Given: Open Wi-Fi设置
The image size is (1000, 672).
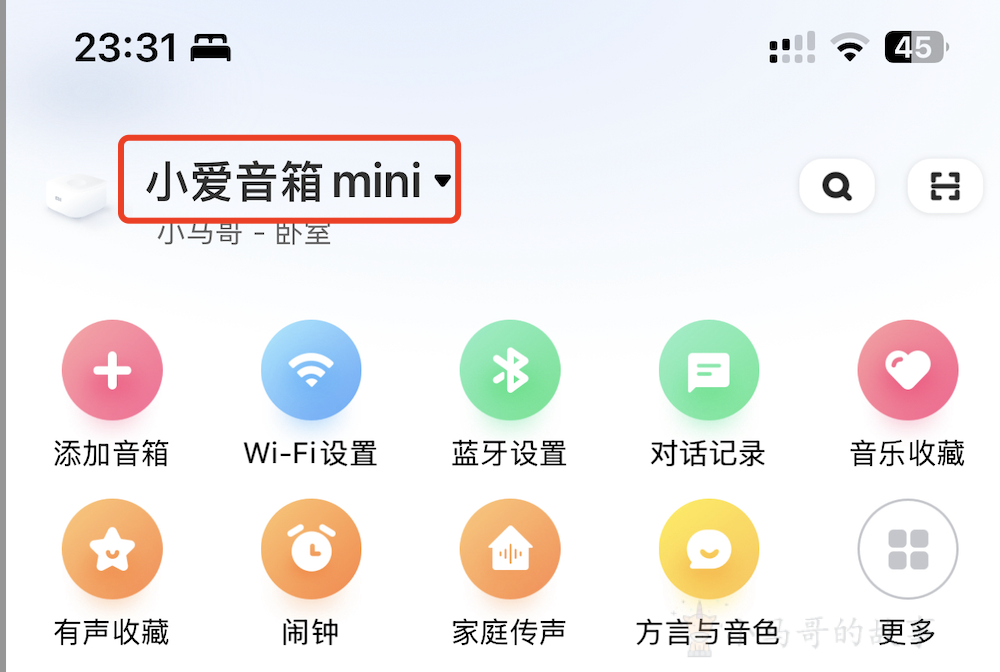Looking at the screenshot, I should tap(311, 371).
